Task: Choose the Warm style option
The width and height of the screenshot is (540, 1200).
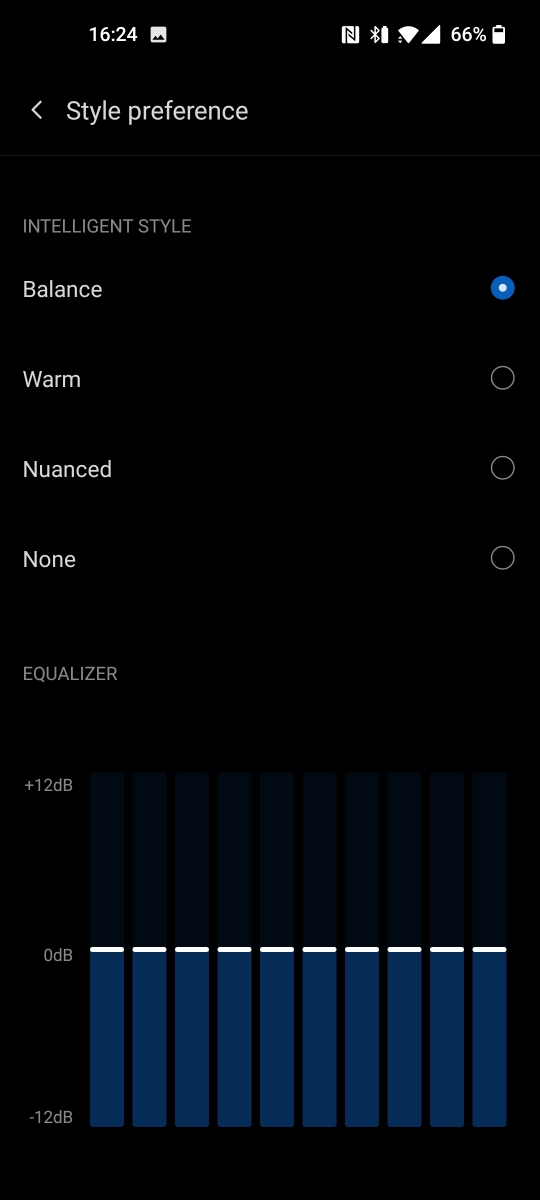Action: pyautogui.click(x=270, y=379)
